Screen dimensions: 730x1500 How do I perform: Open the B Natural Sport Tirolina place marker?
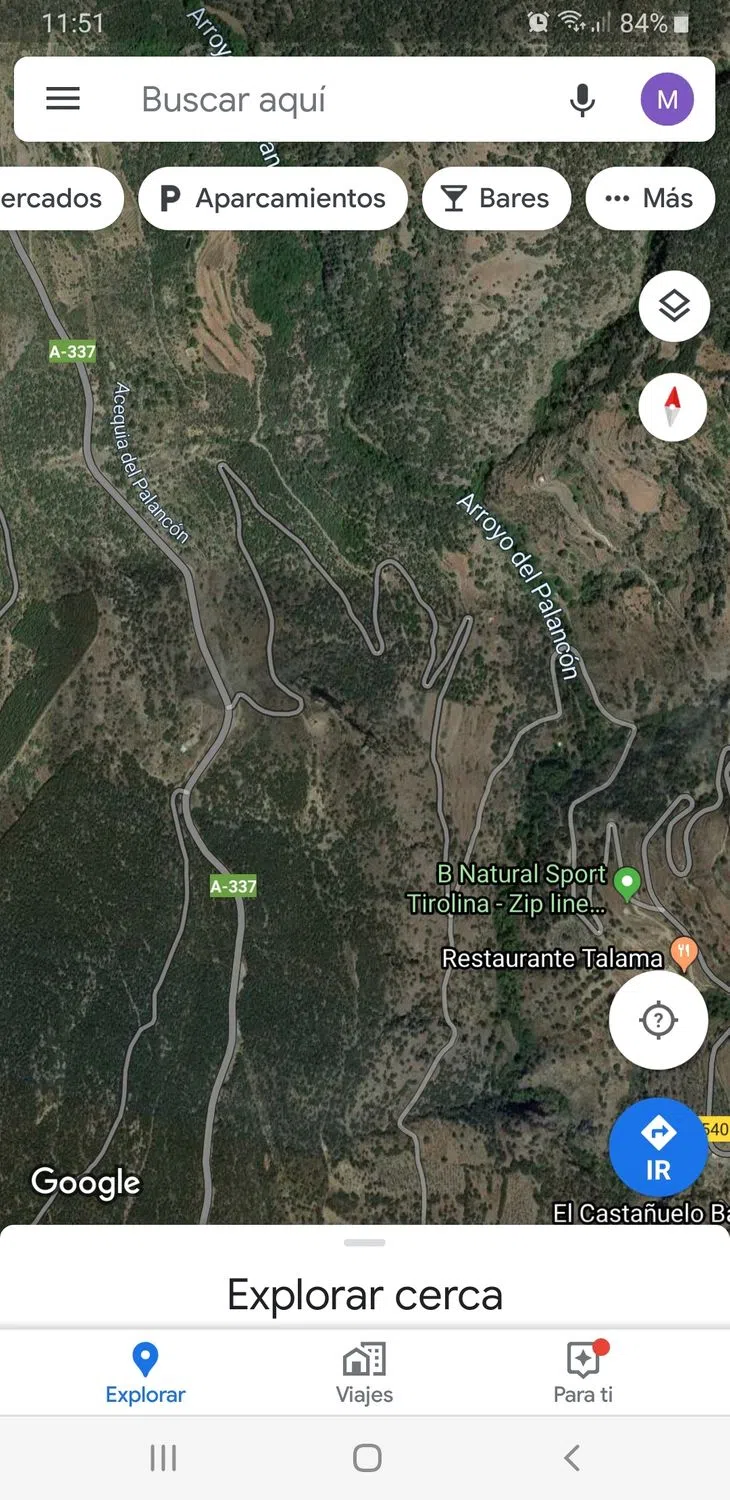627,882
